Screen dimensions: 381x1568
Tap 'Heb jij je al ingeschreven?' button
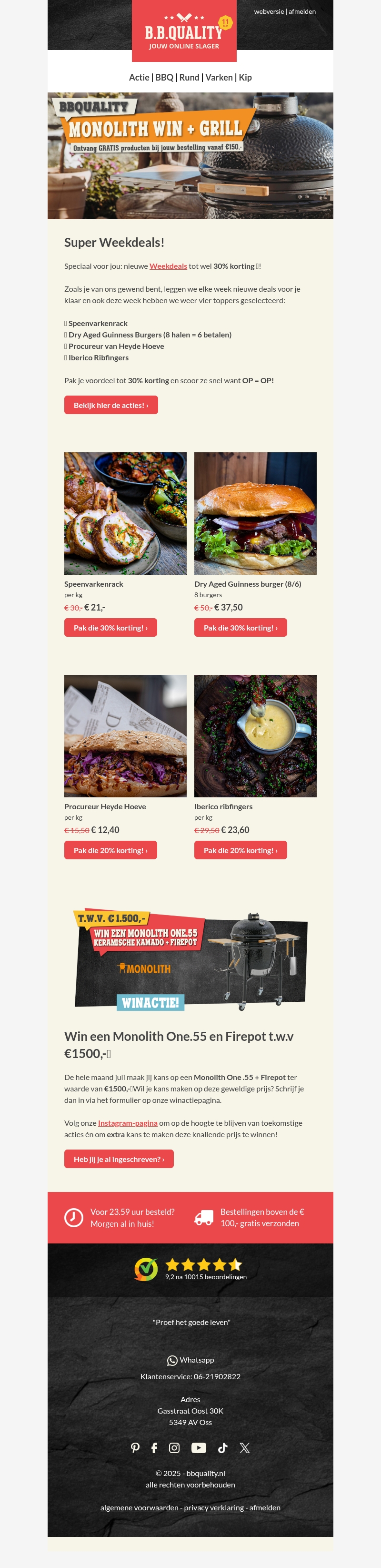point(119,1159)
